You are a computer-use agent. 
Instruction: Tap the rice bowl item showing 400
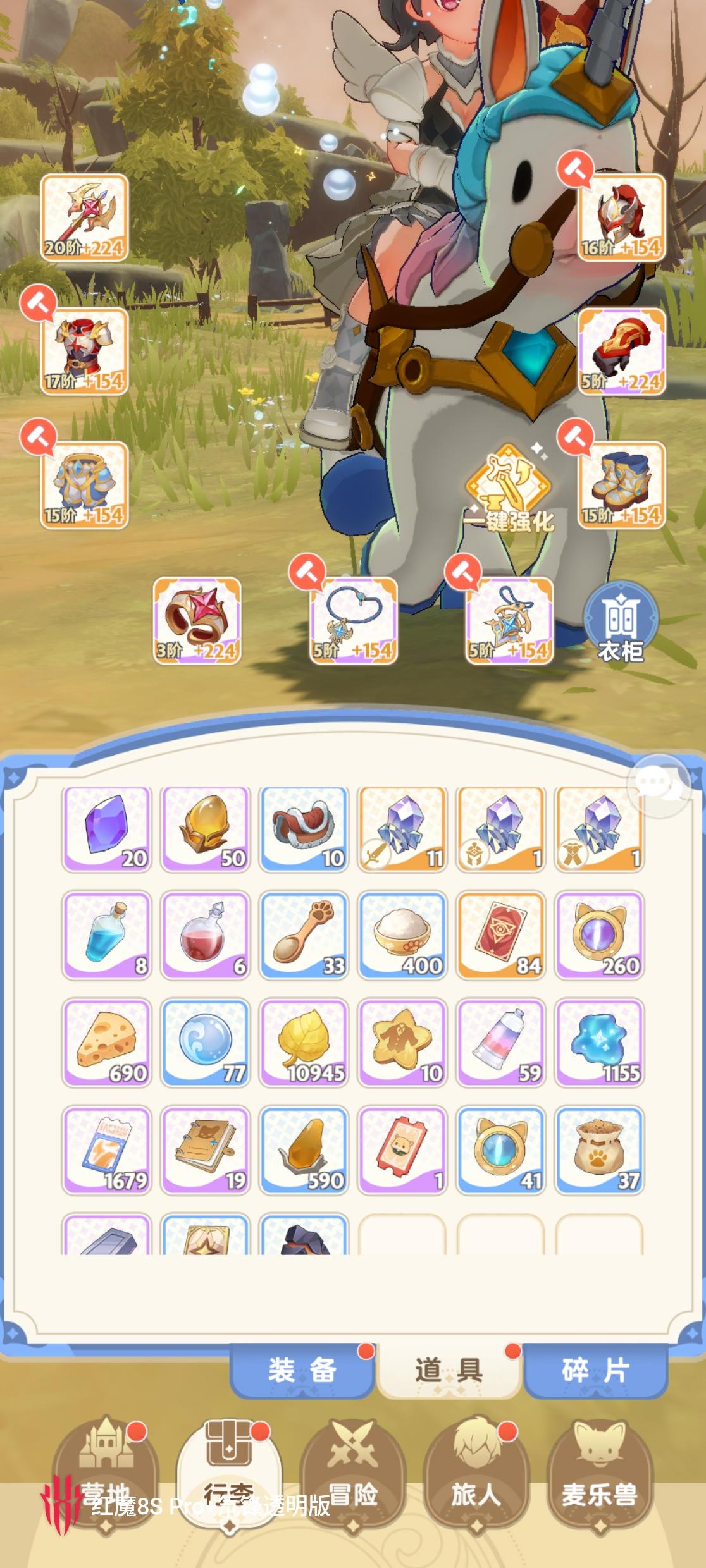(402, 936)
